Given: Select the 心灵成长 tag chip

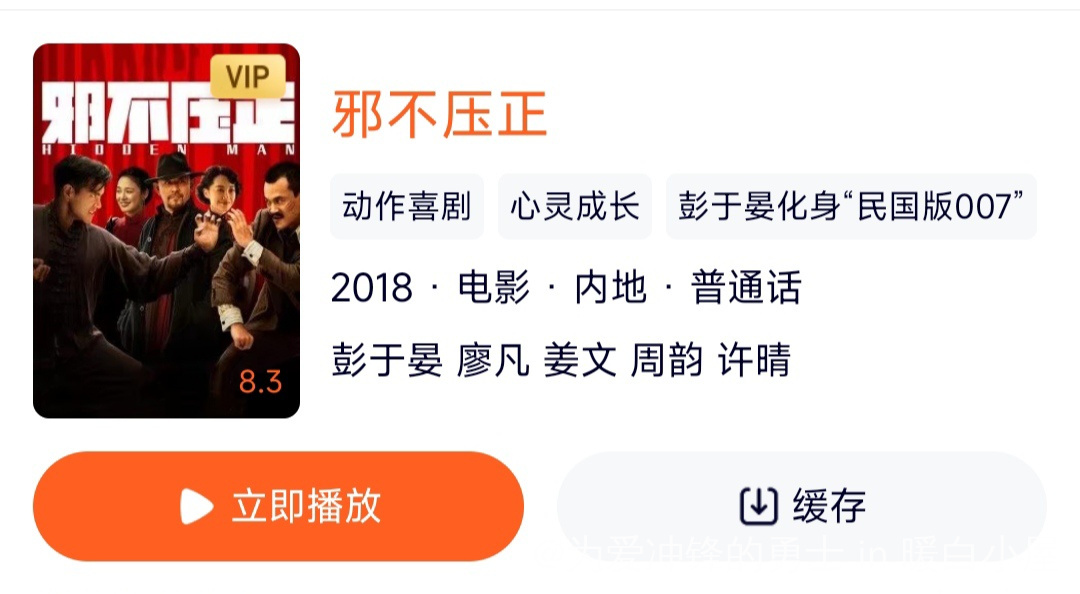Looking at the screenshot, I should click(x=574, y=207).
